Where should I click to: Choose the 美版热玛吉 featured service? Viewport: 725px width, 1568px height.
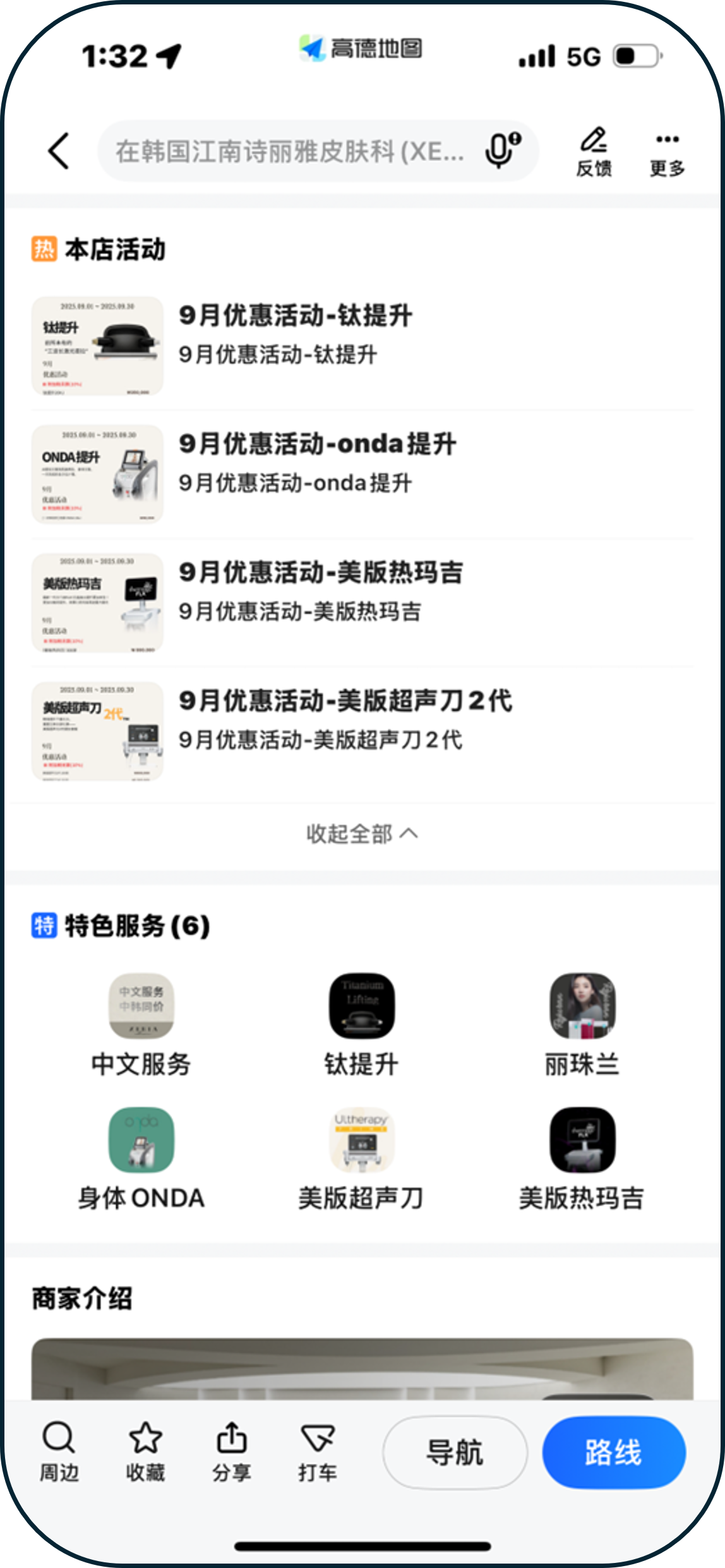(582, 1159)
